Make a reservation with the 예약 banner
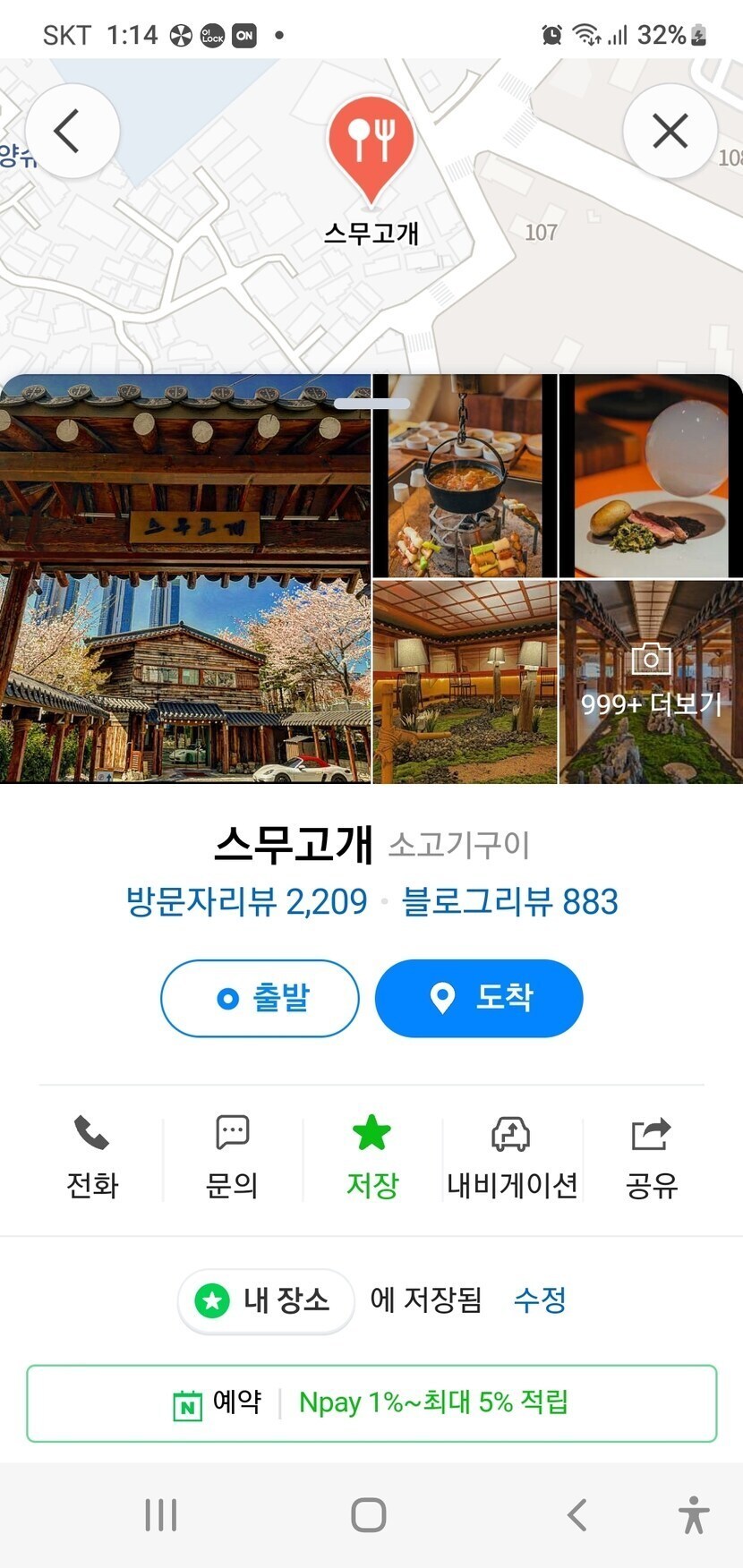The width and height of the screenshot is (743, 1568). coord(371,1402)
